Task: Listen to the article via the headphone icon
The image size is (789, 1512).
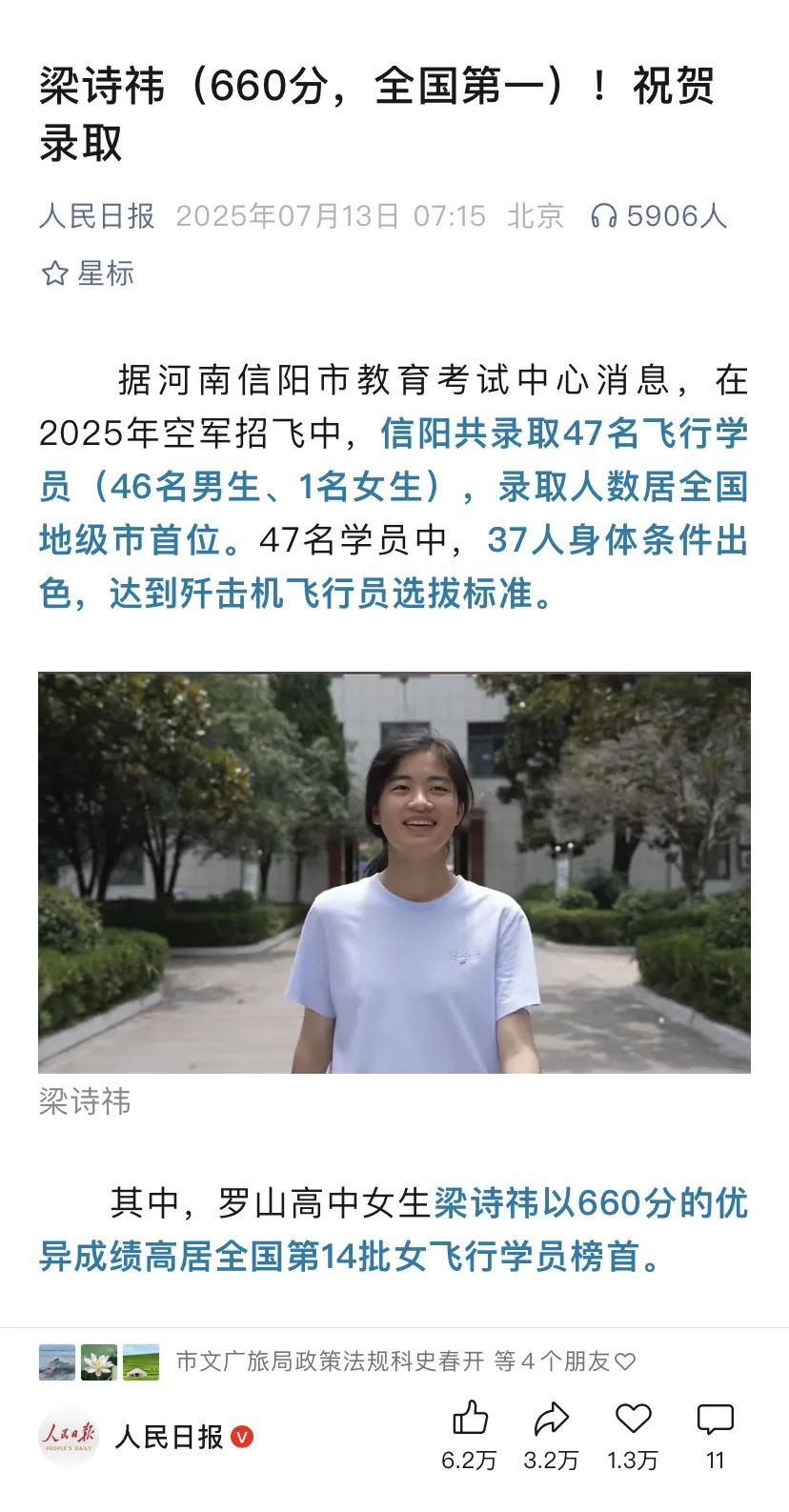Action: tap(604, 216)
